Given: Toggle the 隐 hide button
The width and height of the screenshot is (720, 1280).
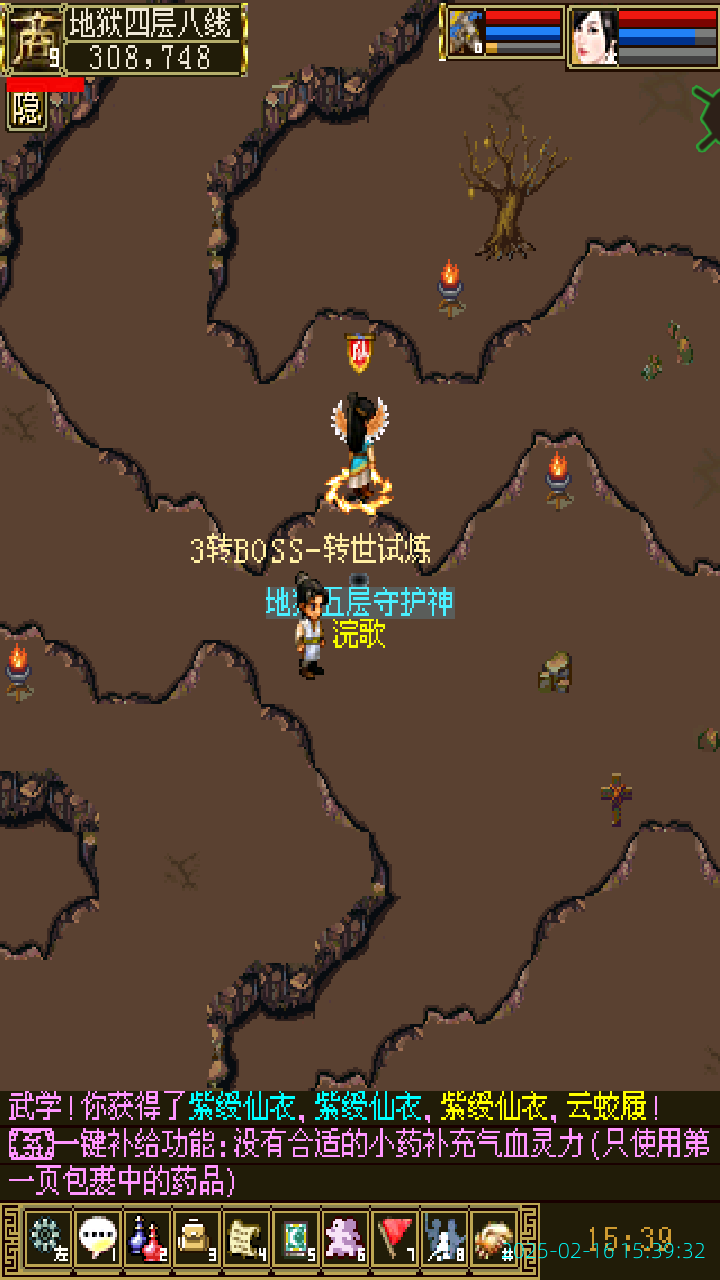Looking at the screenshot, I should 27,109.
